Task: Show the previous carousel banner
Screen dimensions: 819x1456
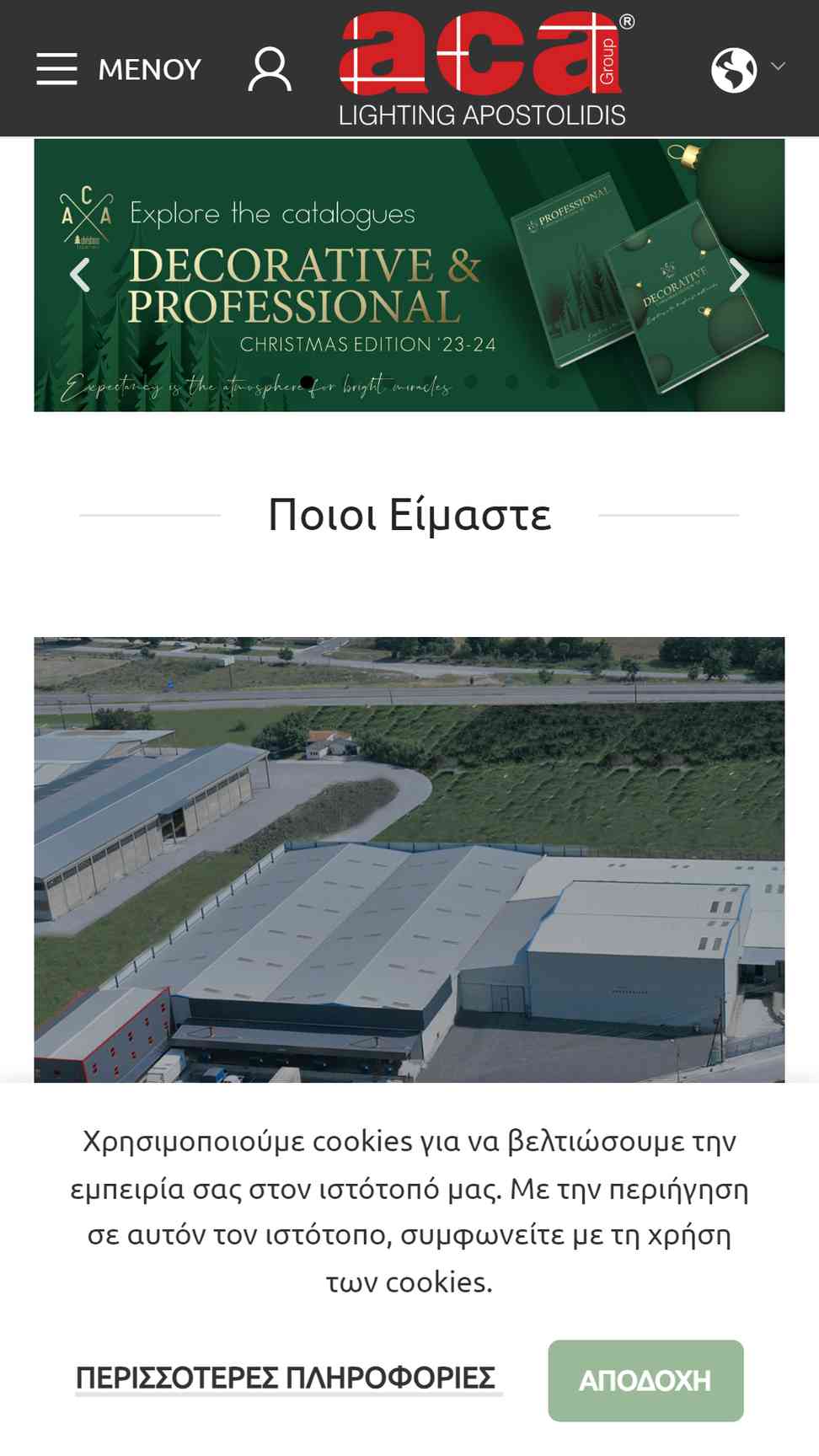Action: [x=80, y=275]
